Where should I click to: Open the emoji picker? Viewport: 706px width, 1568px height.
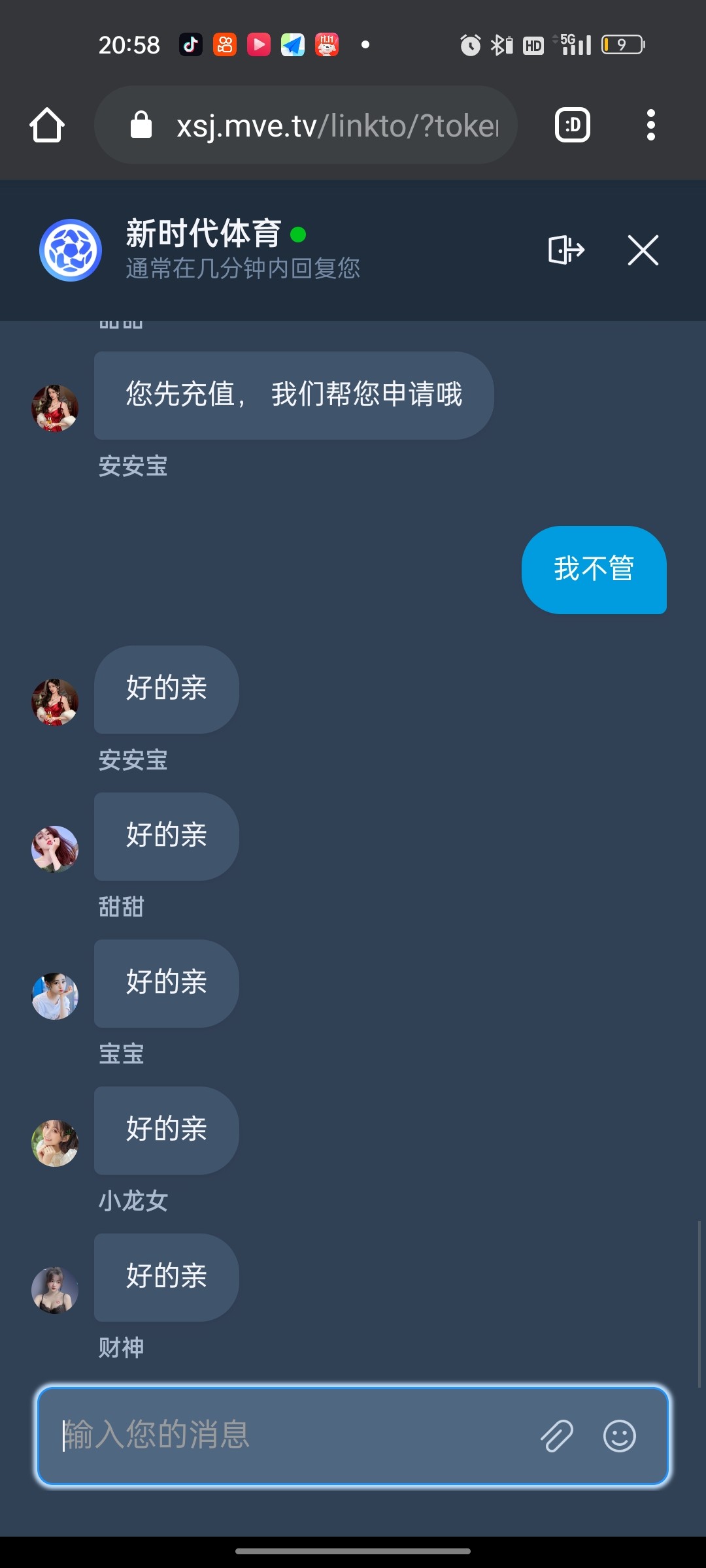[x=619, y=1435]
